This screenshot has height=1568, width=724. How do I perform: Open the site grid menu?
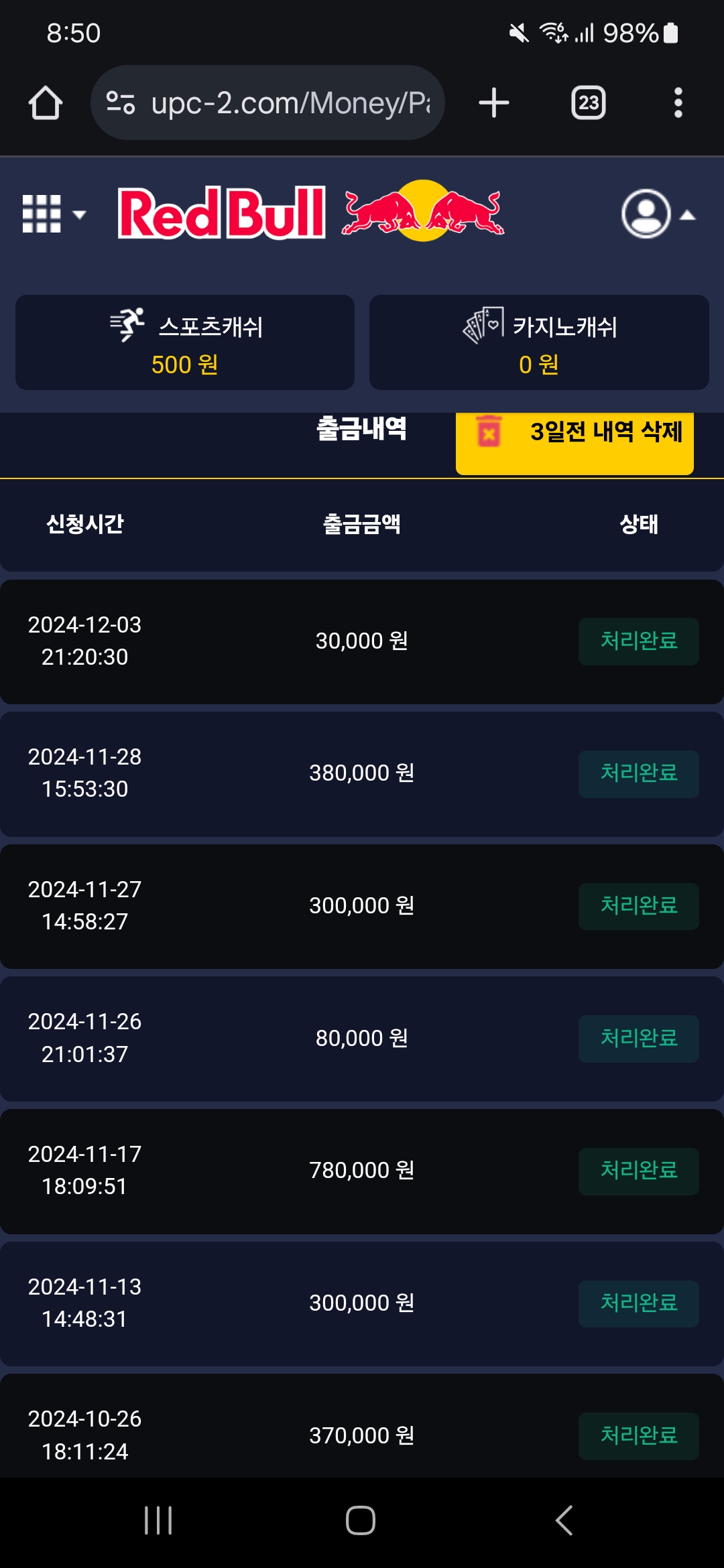click(x=54, y=214)
